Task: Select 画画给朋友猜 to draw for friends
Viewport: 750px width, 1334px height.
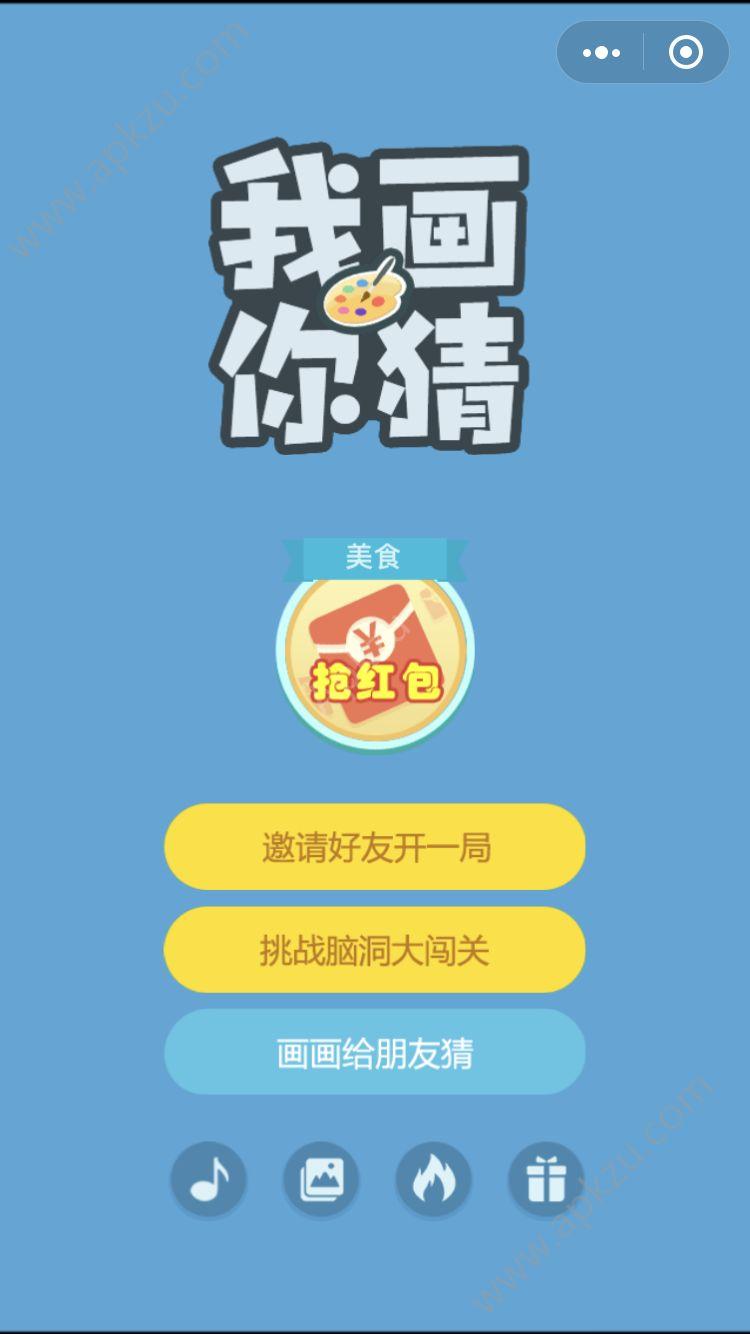Action: pos(375,1052)
